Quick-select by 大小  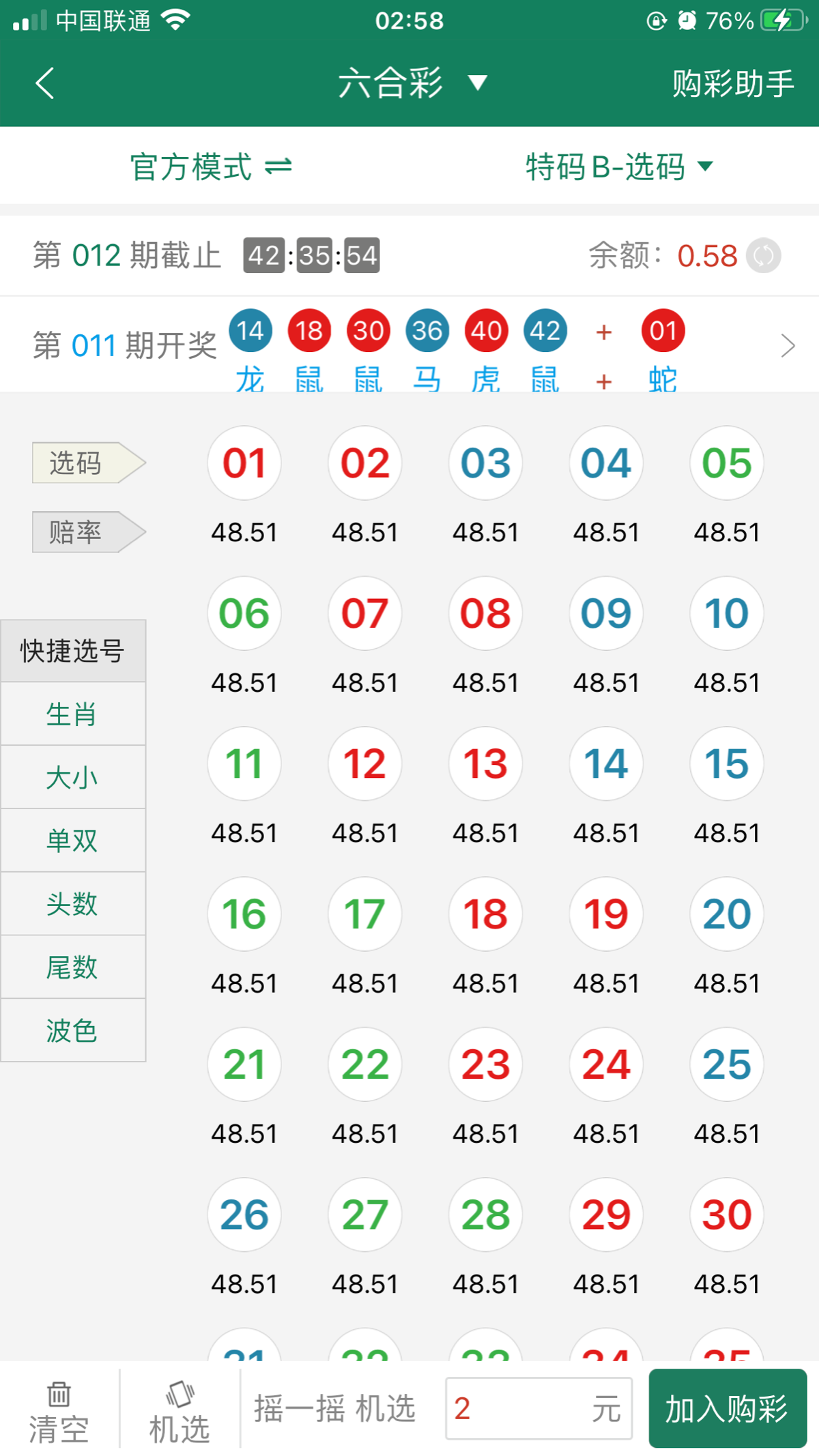coord(72,778)
